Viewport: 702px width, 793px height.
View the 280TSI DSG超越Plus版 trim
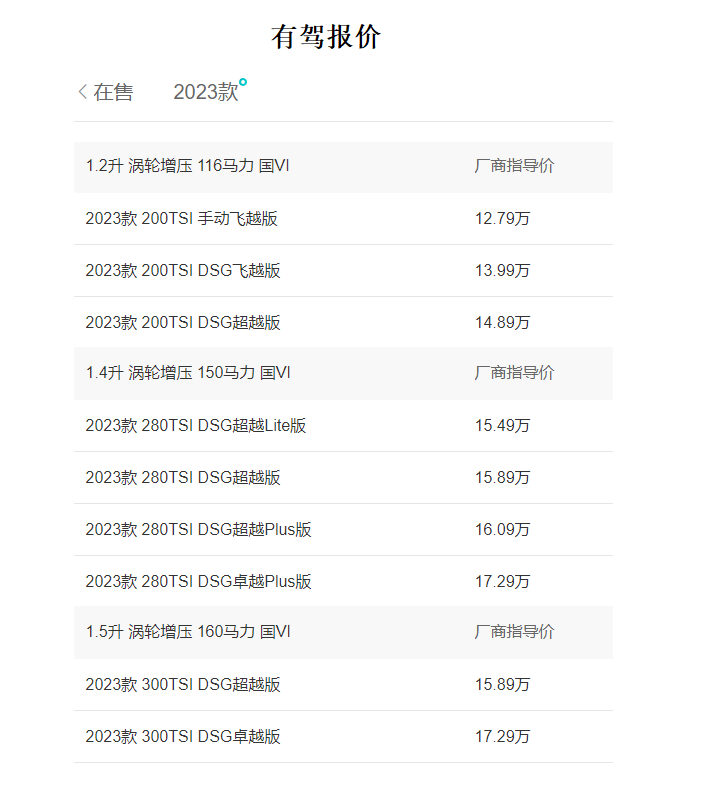(x=198, y=530)
